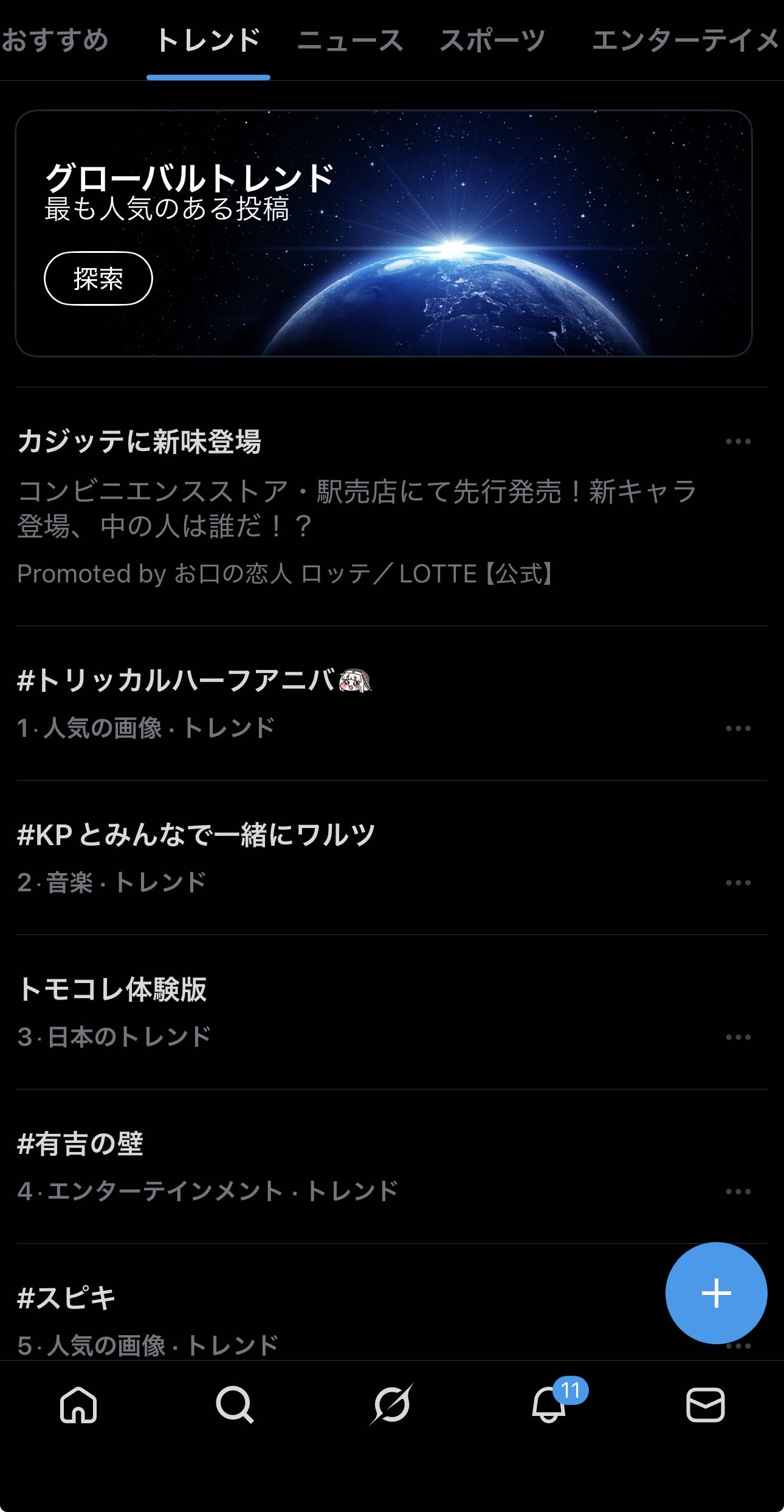Open the エンターテイメント tab
This screenshot has height=1512, width=784.
[x=684, y=41]
